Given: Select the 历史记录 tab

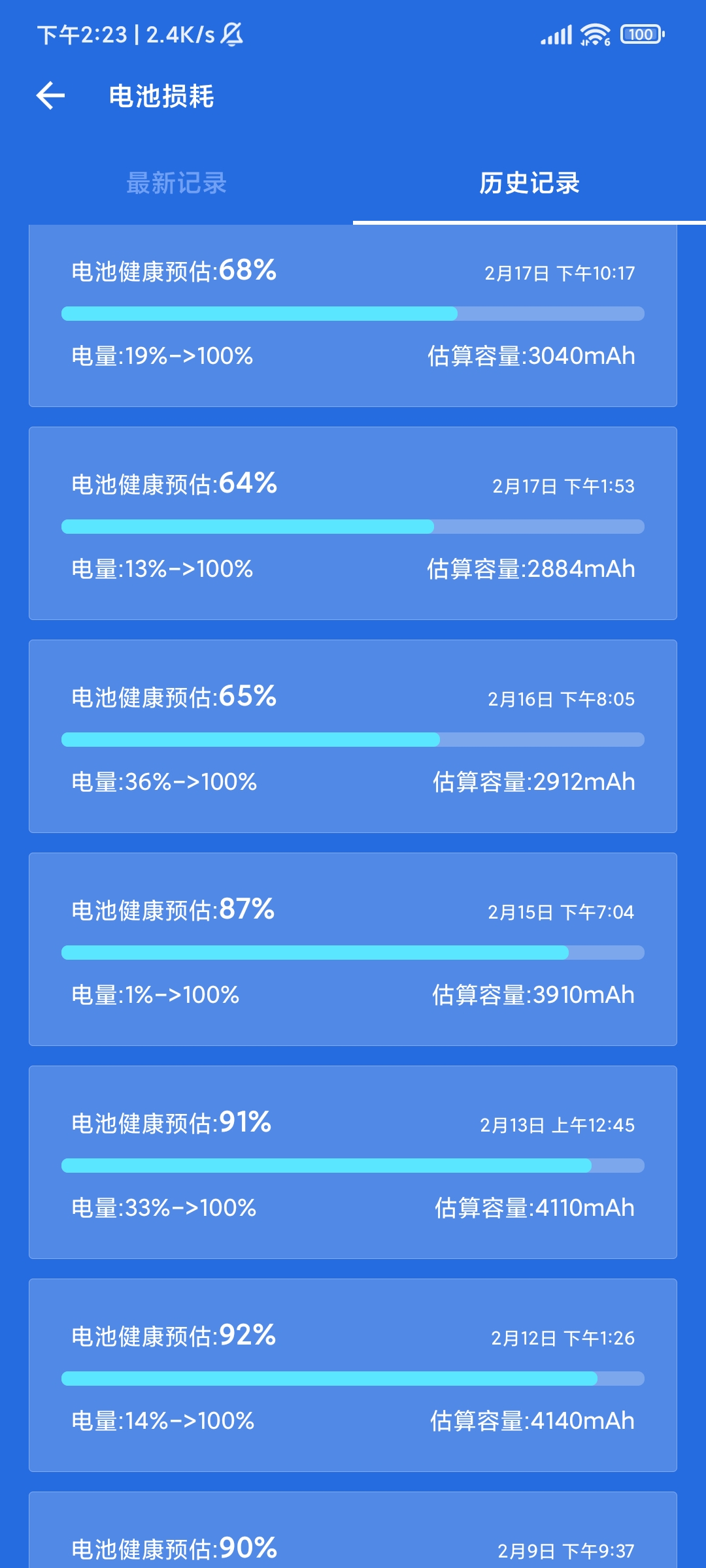Looking at the screenshot, I should pos(529,183).
